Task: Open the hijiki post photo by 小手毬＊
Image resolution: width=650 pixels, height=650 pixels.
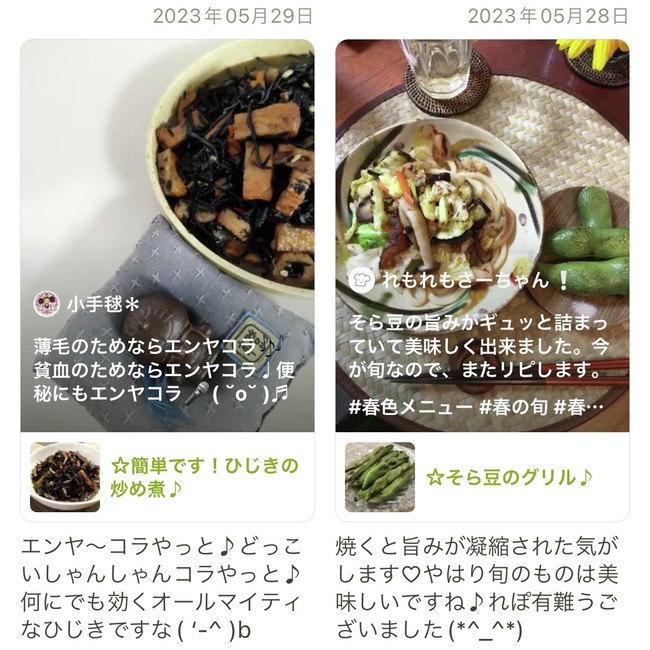Action: [x=167, y=160]
